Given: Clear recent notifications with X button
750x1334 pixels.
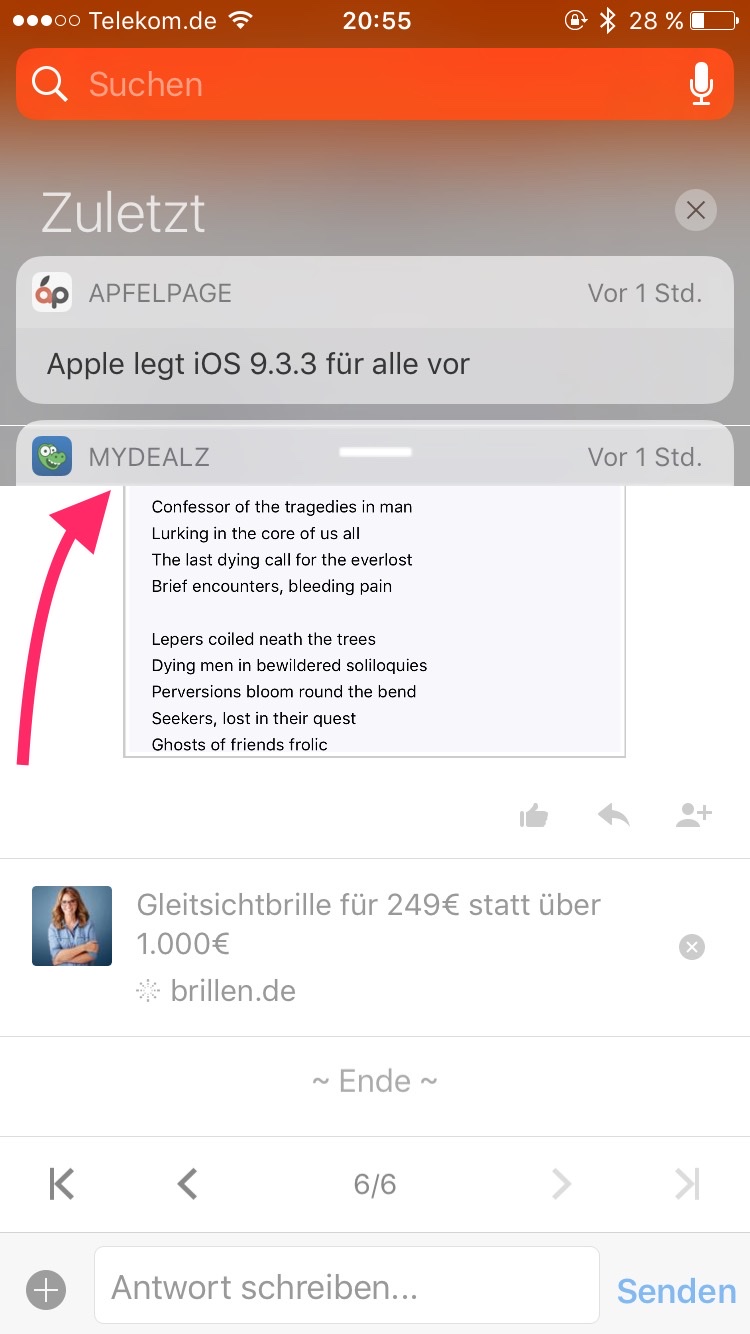Looking at the screenshot, I should click(x=696, y=210).
